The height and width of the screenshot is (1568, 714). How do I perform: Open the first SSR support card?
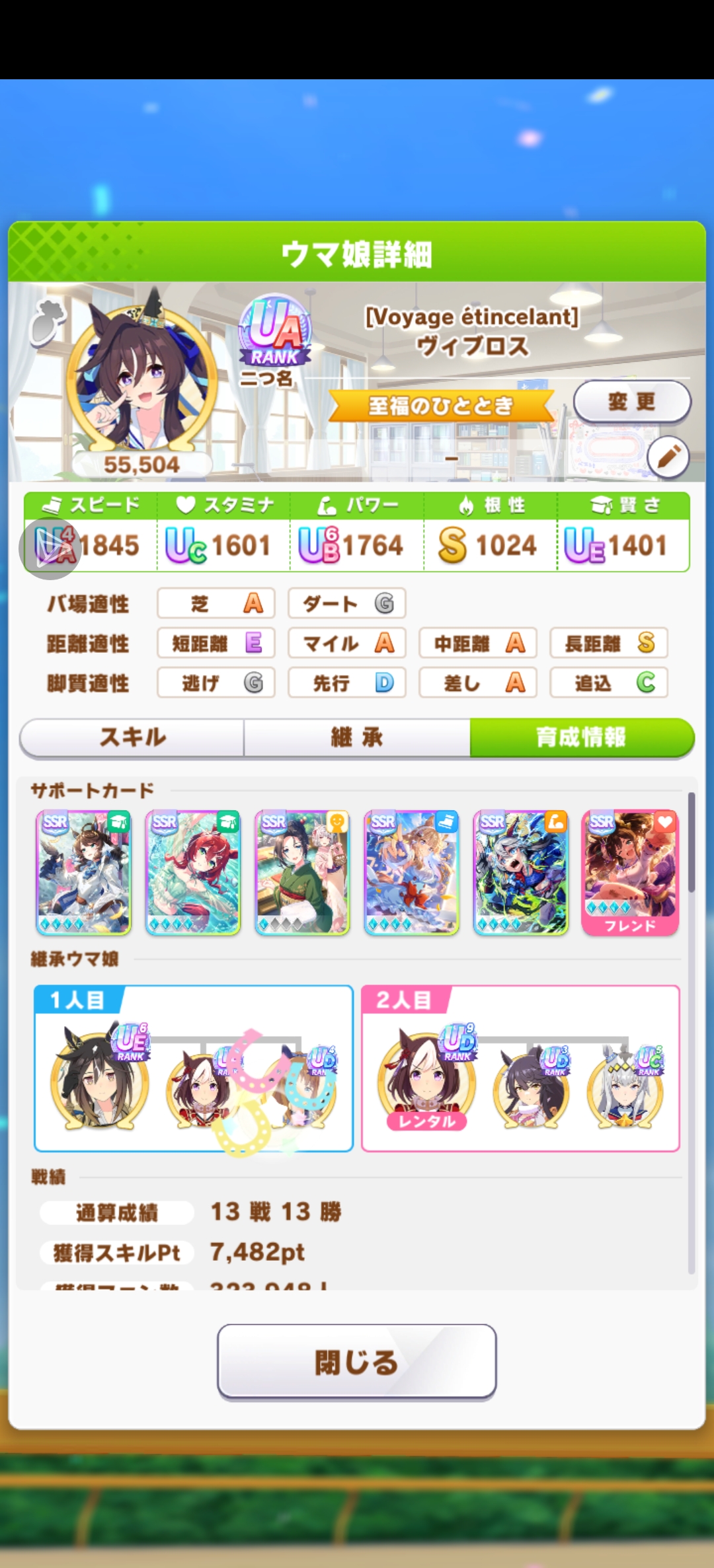click(83, 872)
